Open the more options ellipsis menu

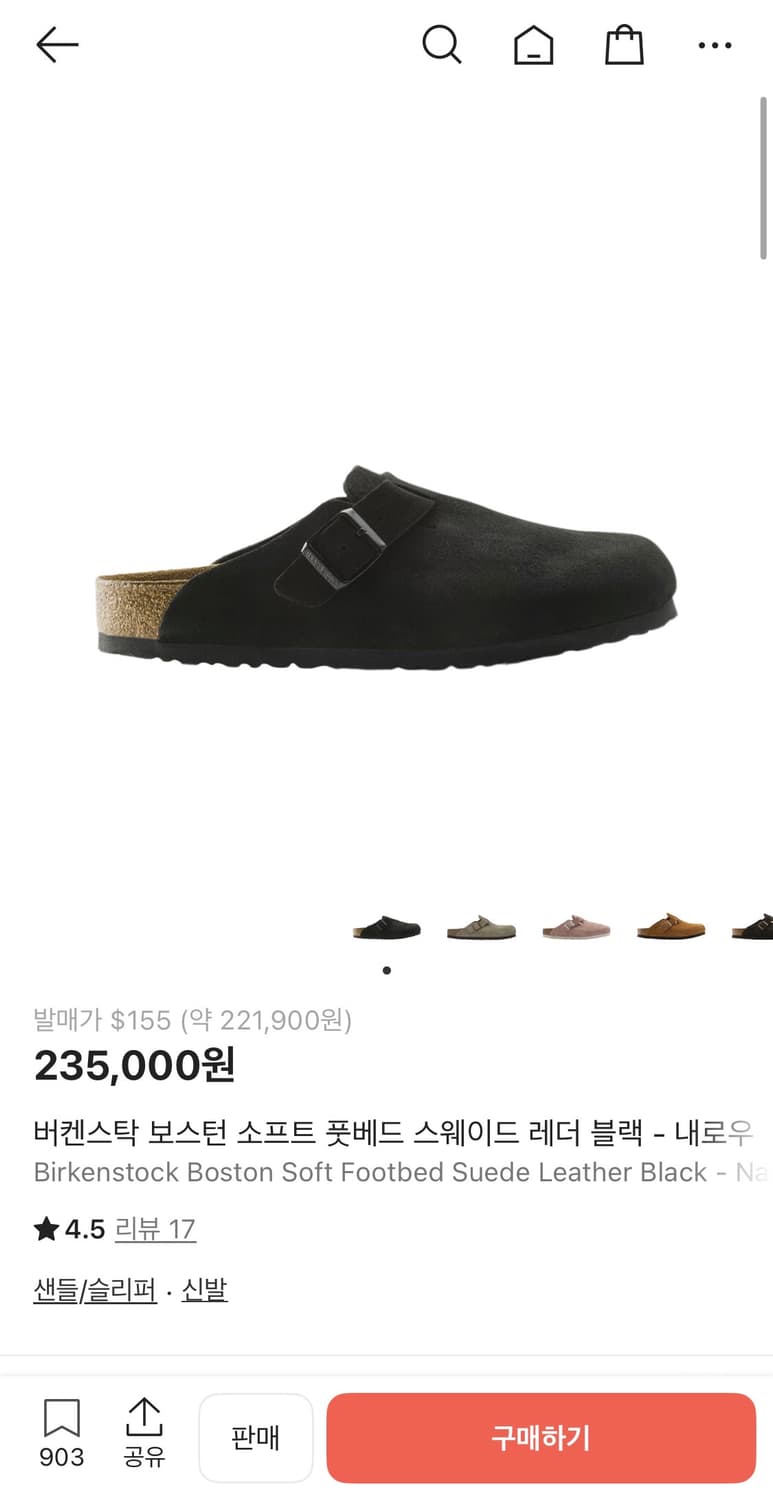click(x=714, y=44)
